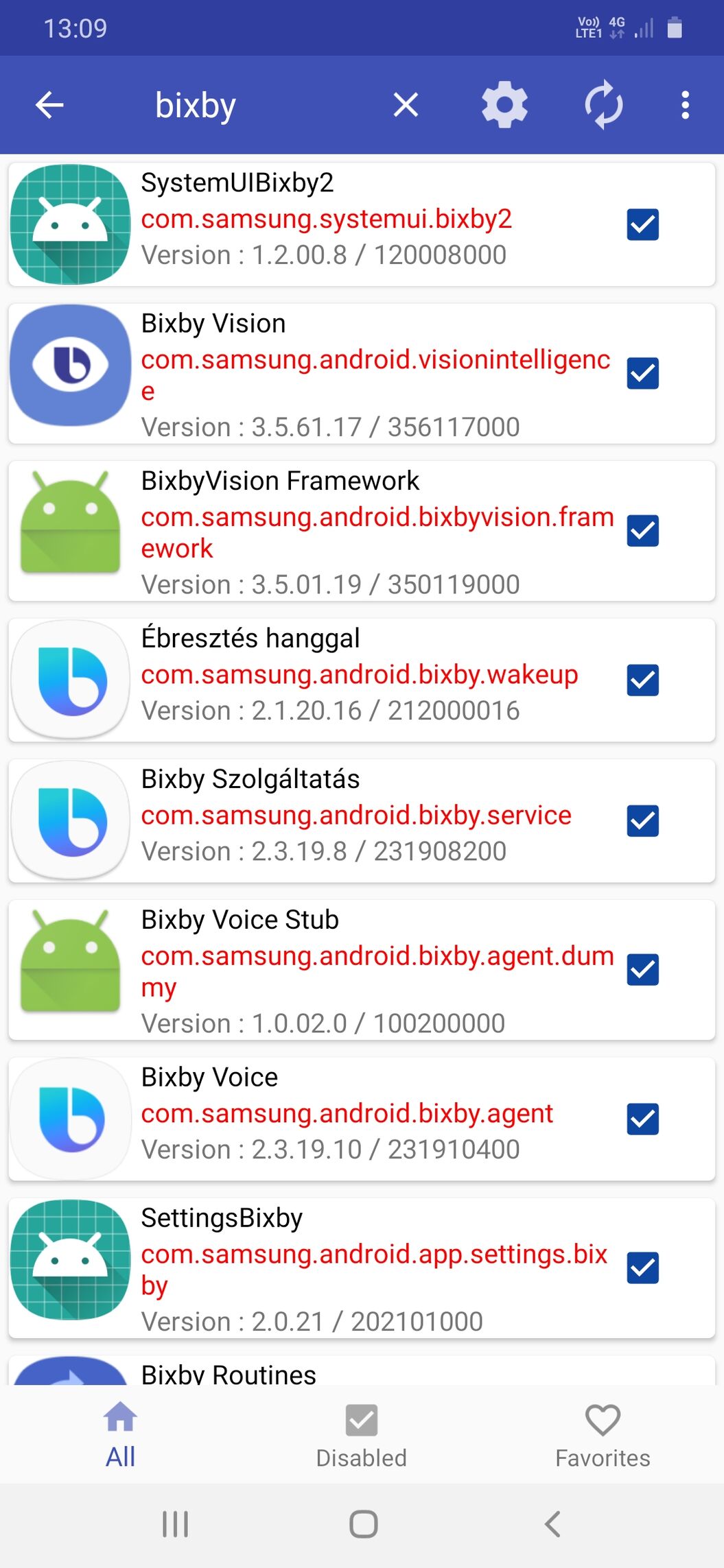Open the recent apps view
The image size is (724, 1568).
click(x=175, y=1524)
